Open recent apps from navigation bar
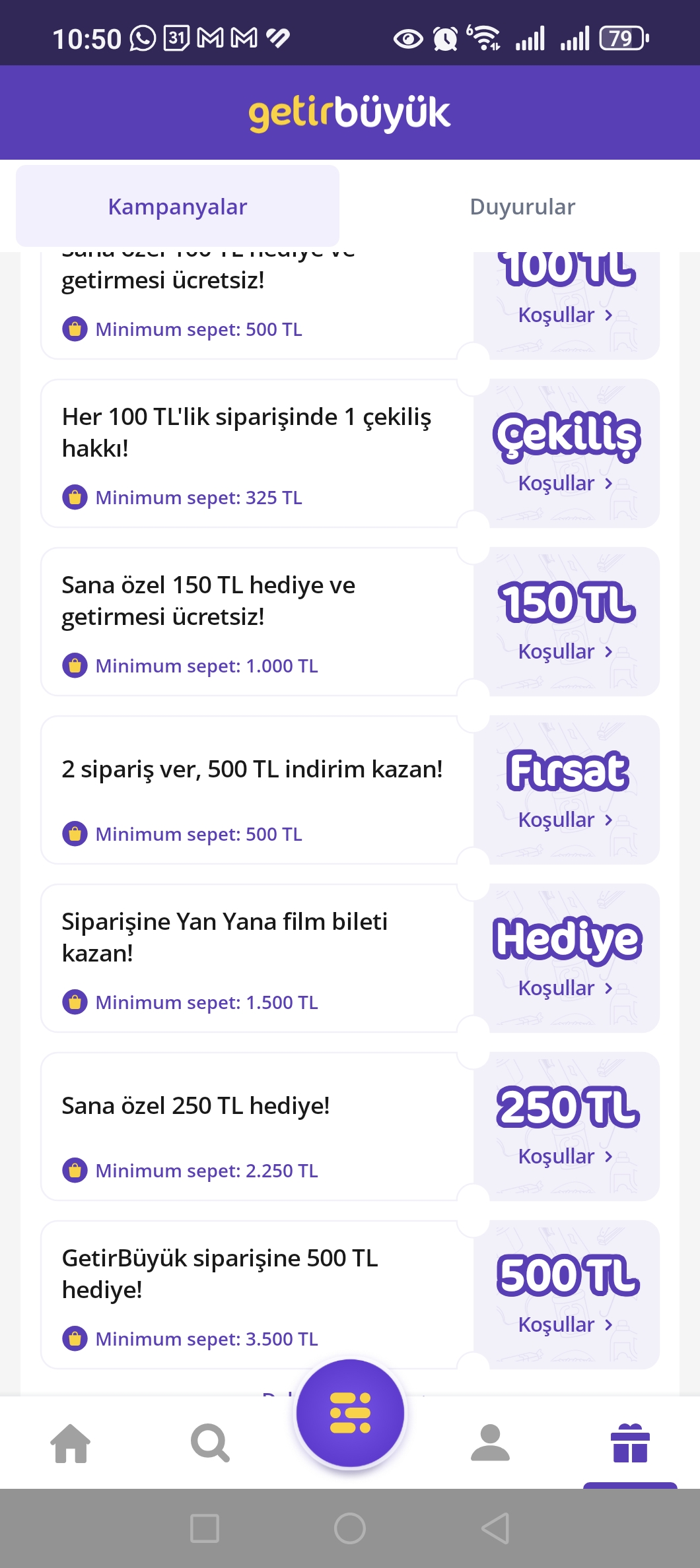The width and height of the screenshot is (700, 1568). pos(205,1528)
